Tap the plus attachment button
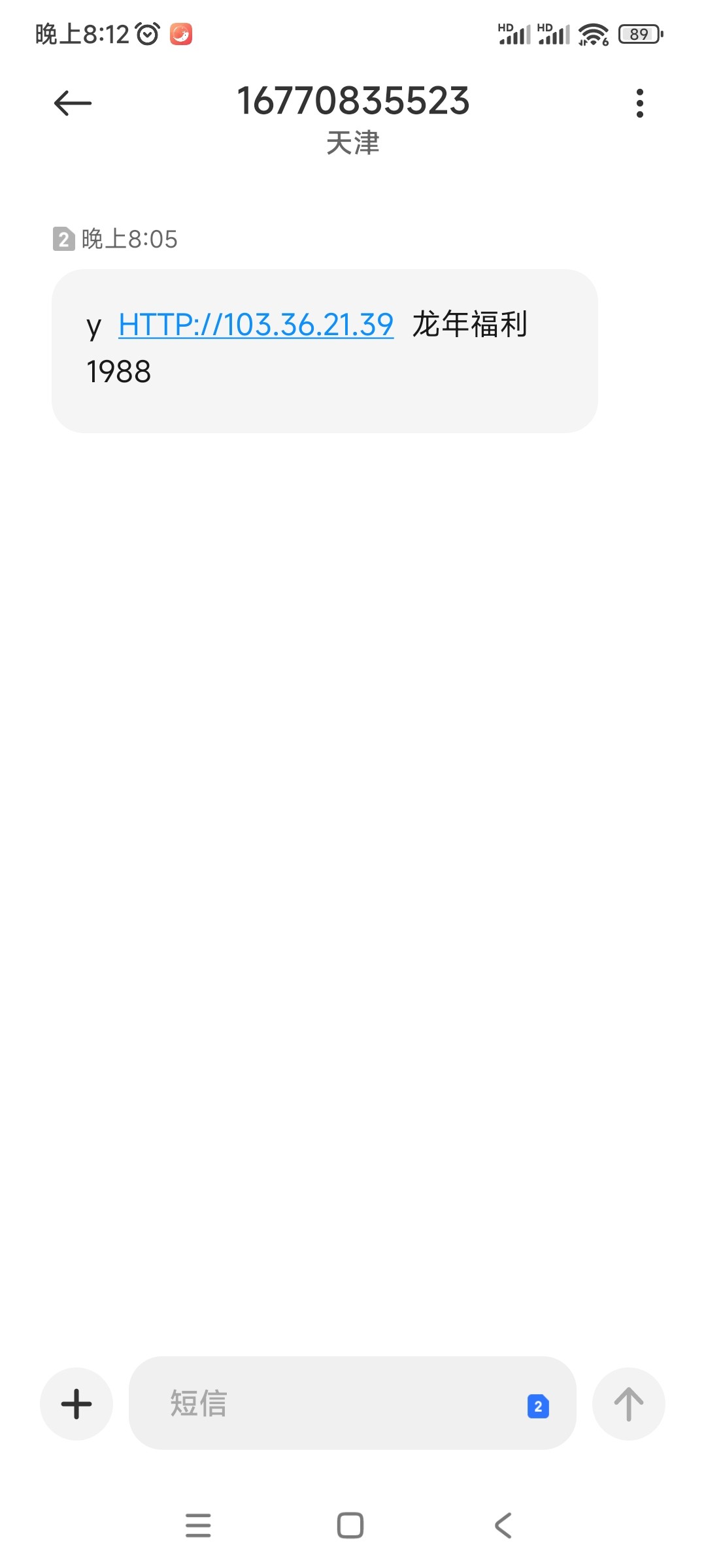The height and width of the screenshot is (1568, 706). [x=76, y=1403]
